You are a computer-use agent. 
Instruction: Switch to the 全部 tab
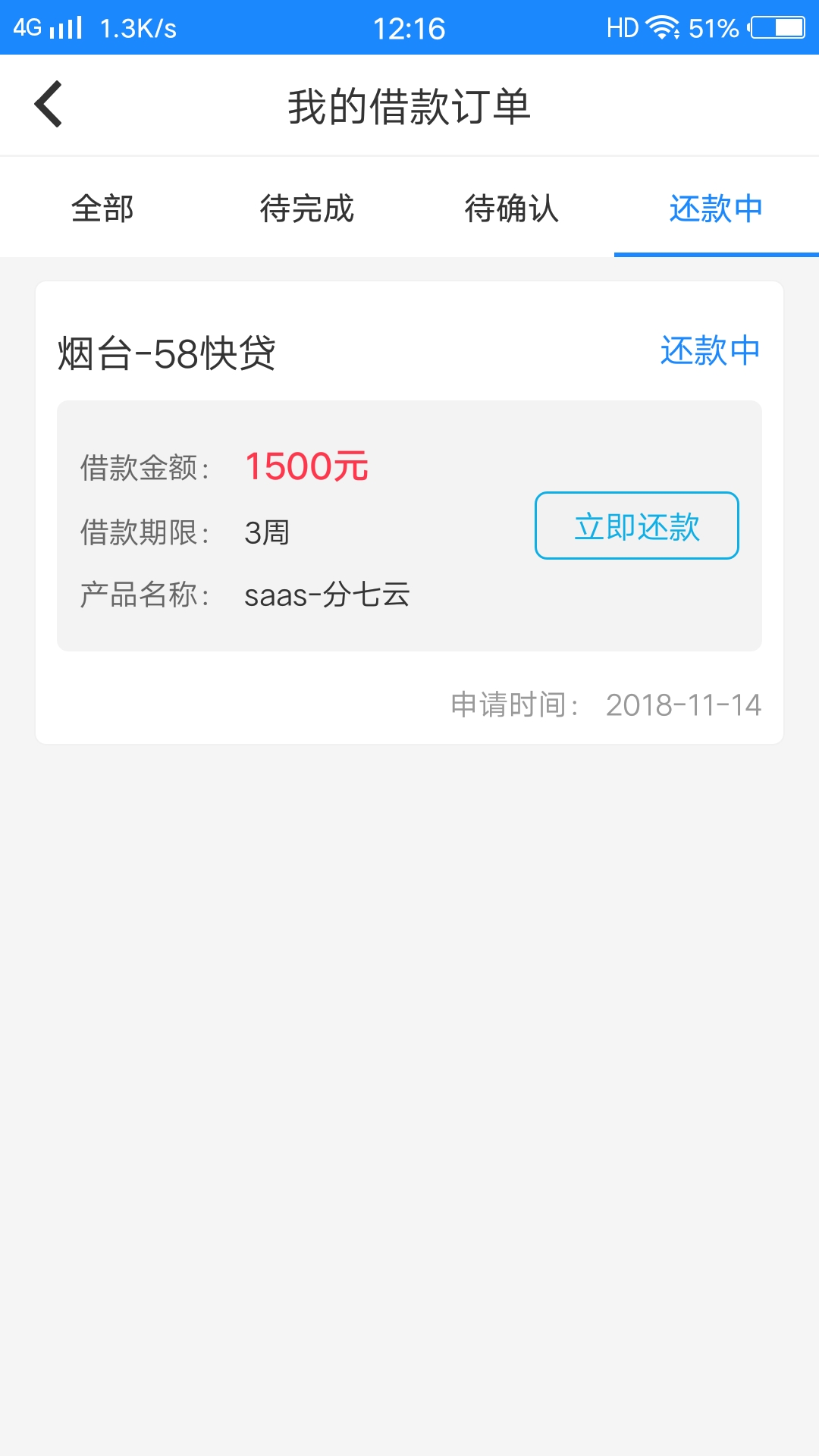102,209
